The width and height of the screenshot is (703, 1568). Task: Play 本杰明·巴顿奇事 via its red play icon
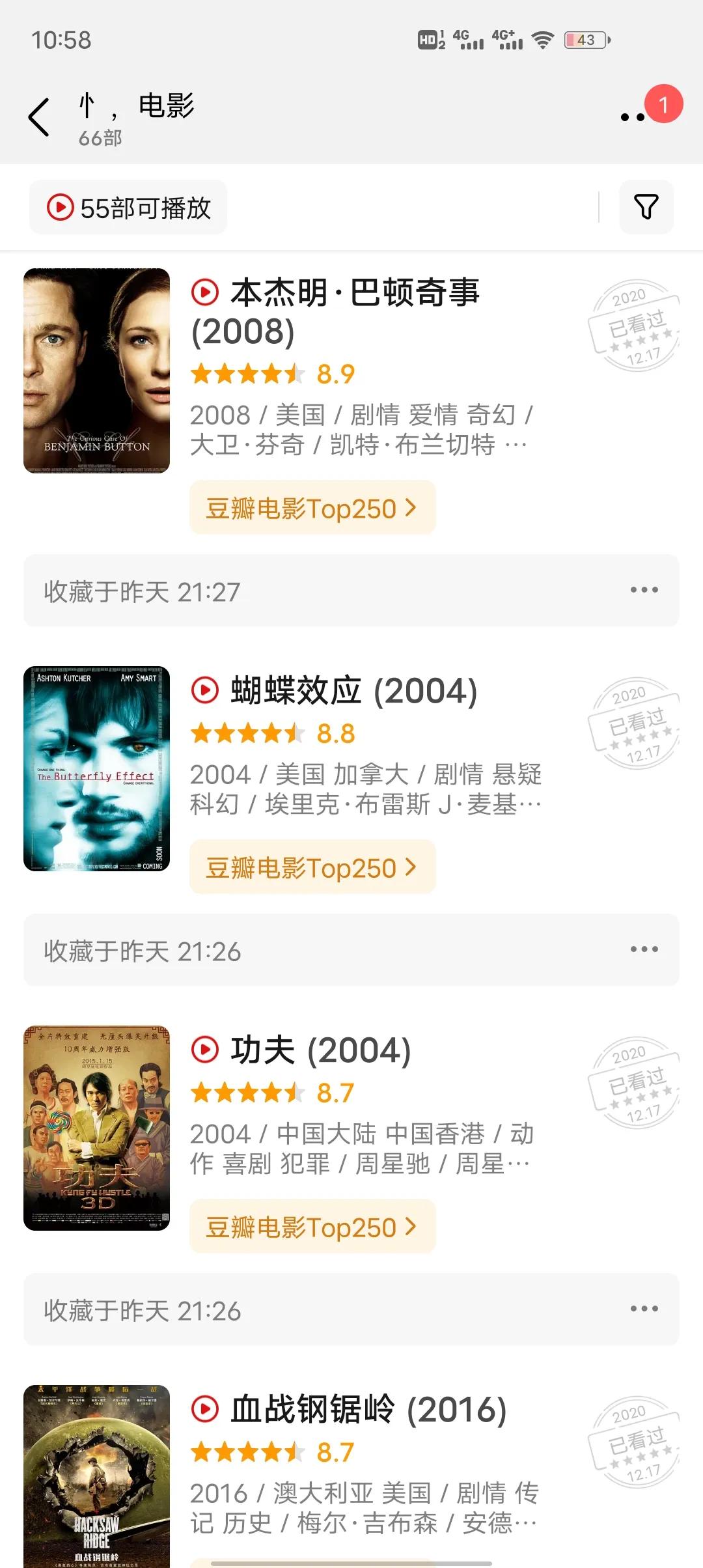[206, 292]
